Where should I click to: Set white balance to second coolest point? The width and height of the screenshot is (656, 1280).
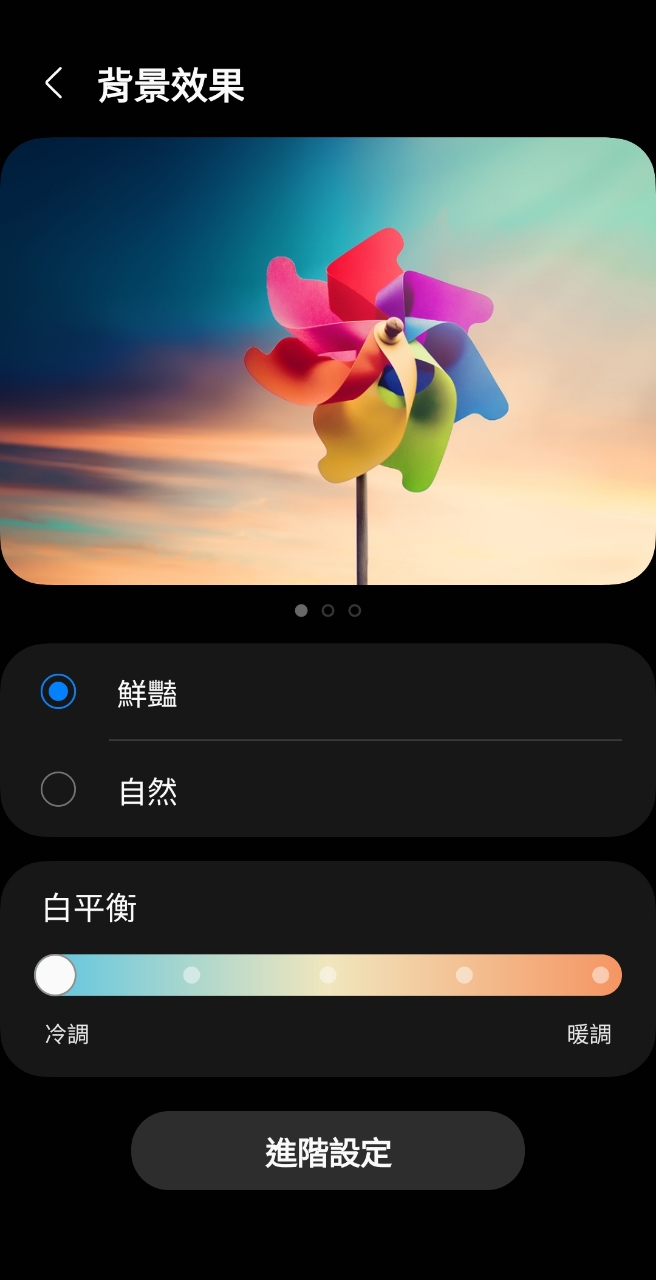click(x=192, y=975)
